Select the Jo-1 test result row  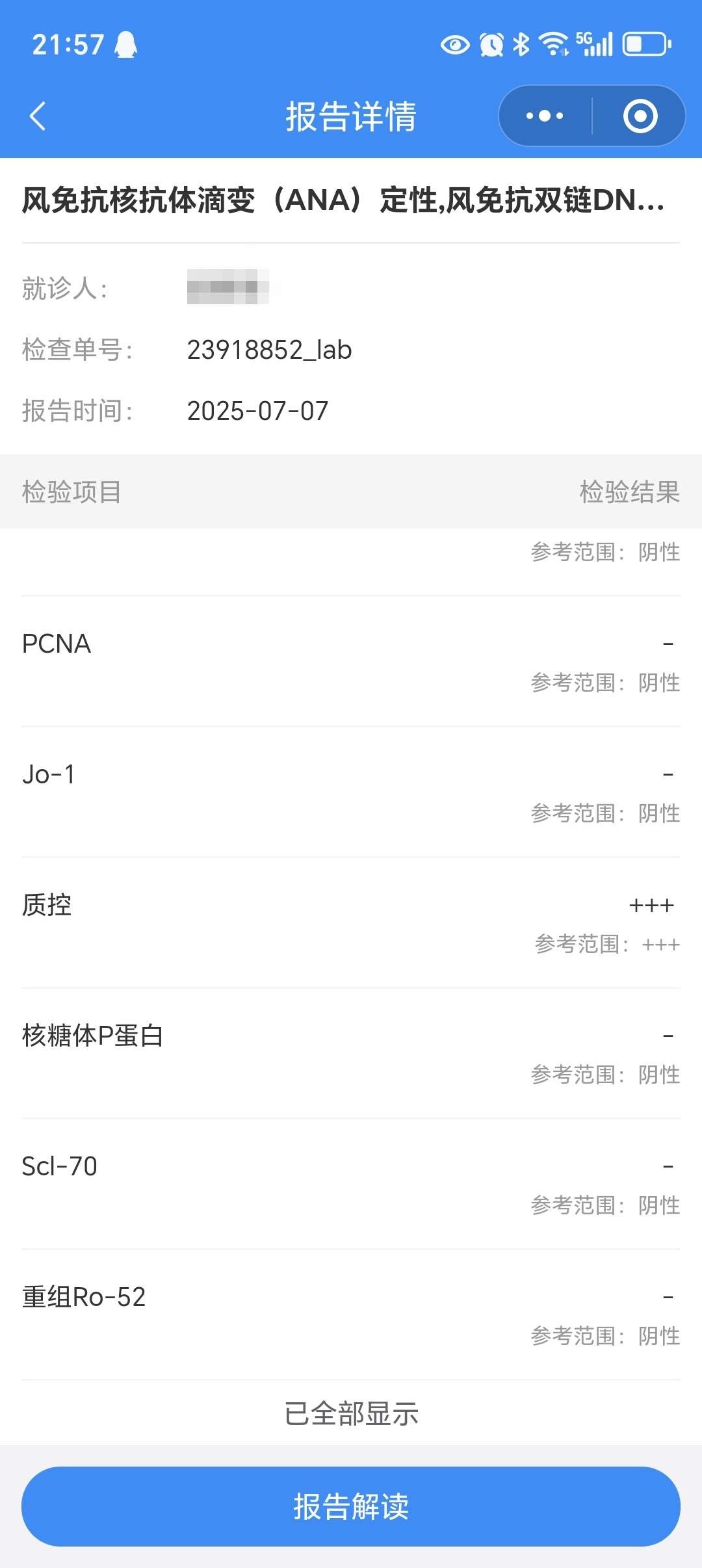(351, 775)
